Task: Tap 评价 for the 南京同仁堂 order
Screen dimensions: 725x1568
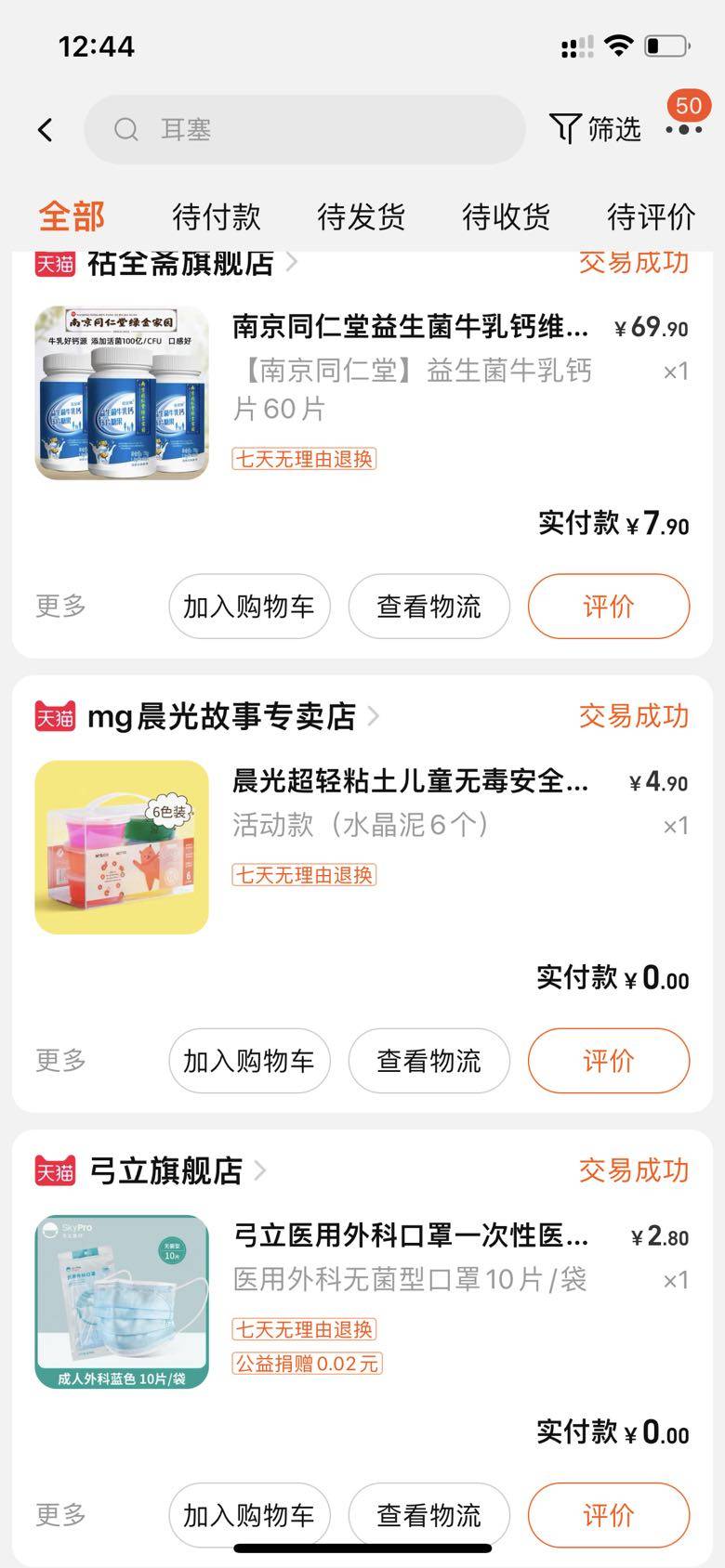Action: (609, 607)
